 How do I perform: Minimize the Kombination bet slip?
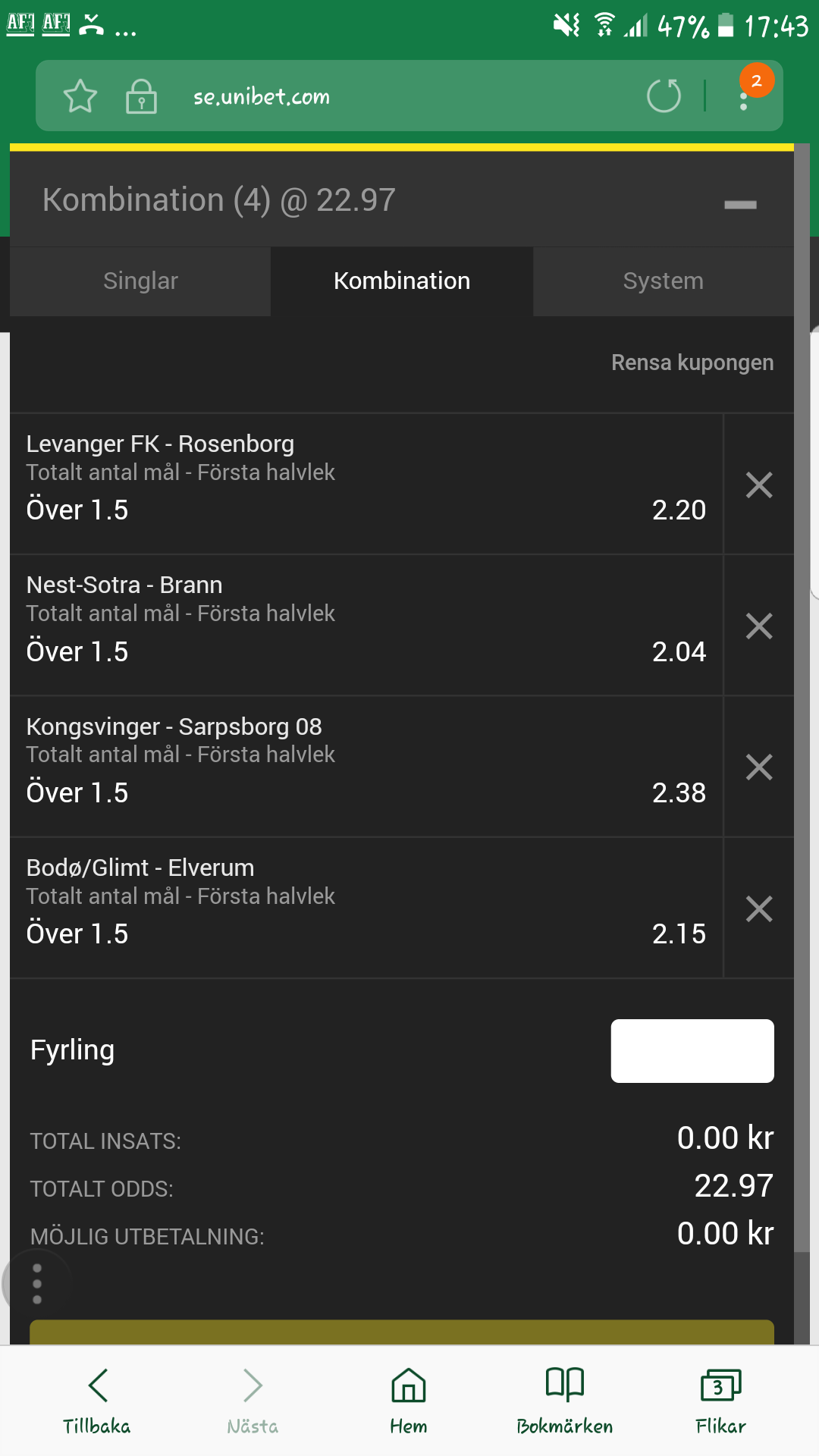[x=740, y=204]
